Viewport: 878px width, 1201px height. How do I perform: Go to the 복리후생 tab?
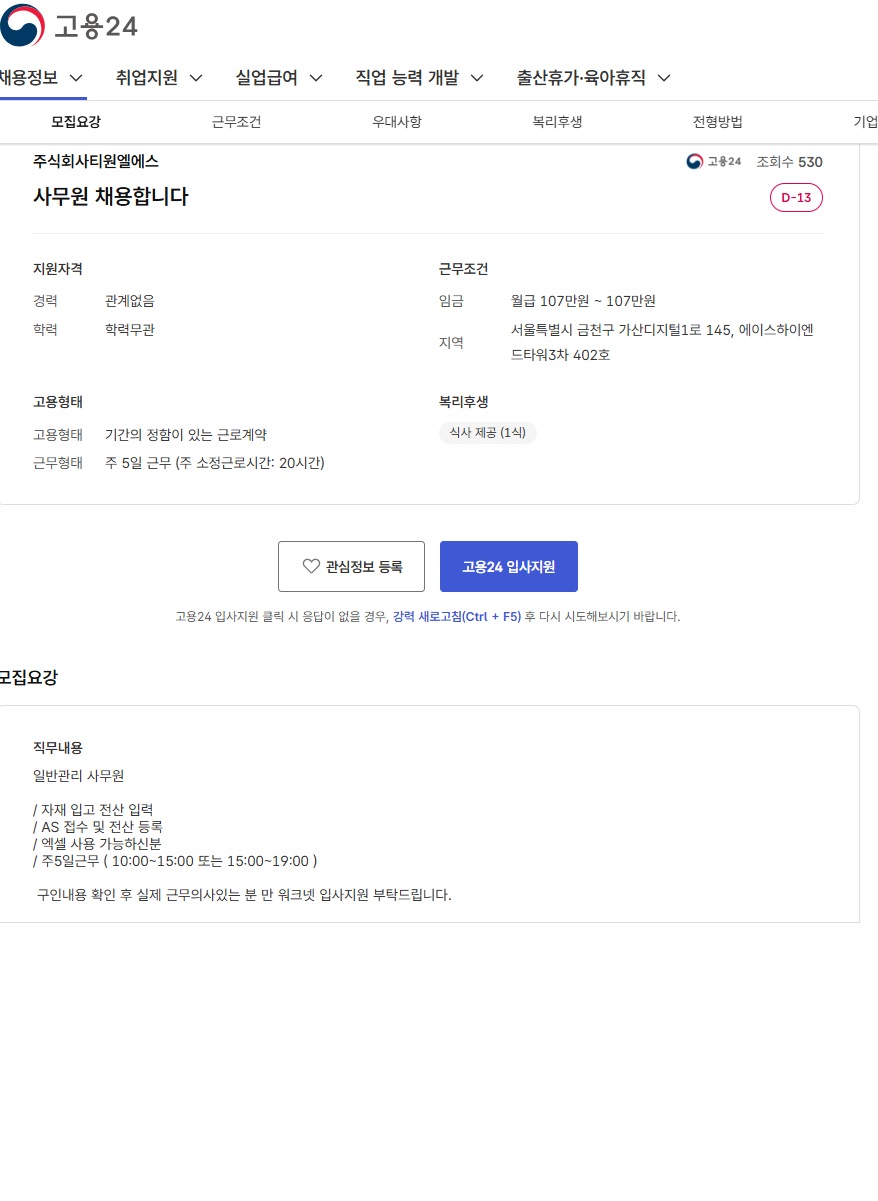click(x=557, y=122)
